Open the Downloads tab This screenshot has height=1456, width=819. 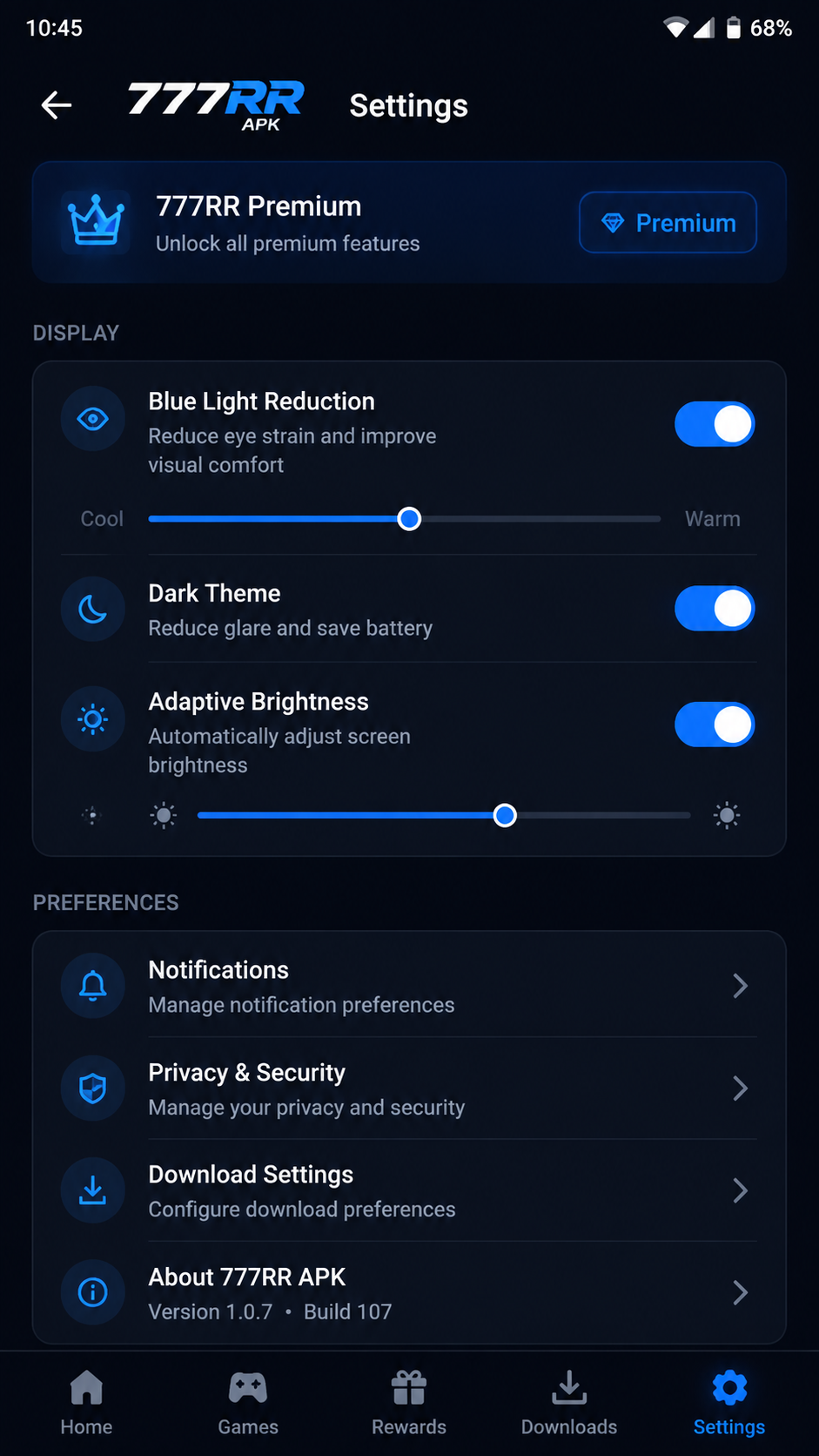point(569,1403)
